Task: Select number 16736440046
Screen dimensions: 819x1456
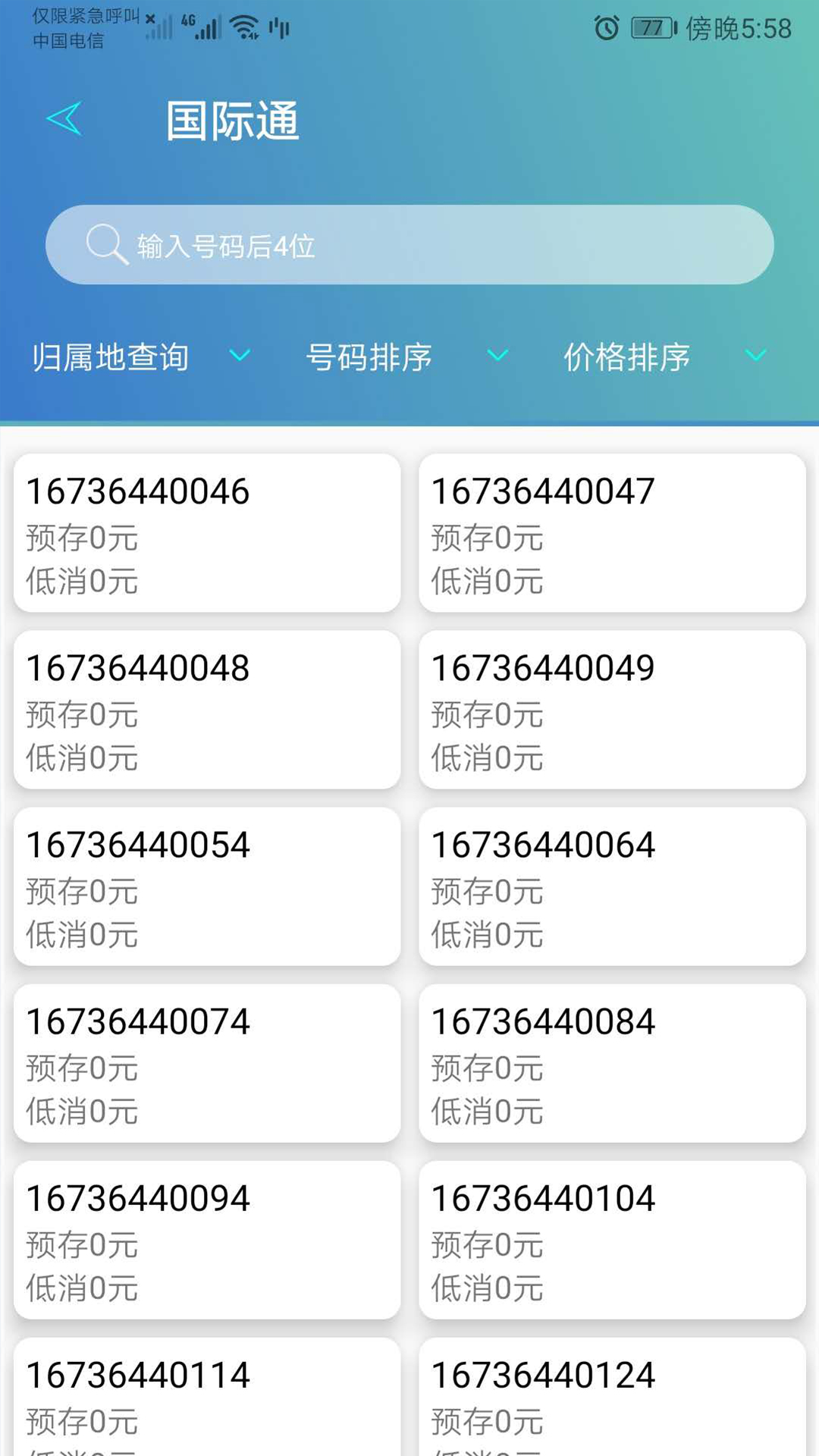Action: pos(207,533)
